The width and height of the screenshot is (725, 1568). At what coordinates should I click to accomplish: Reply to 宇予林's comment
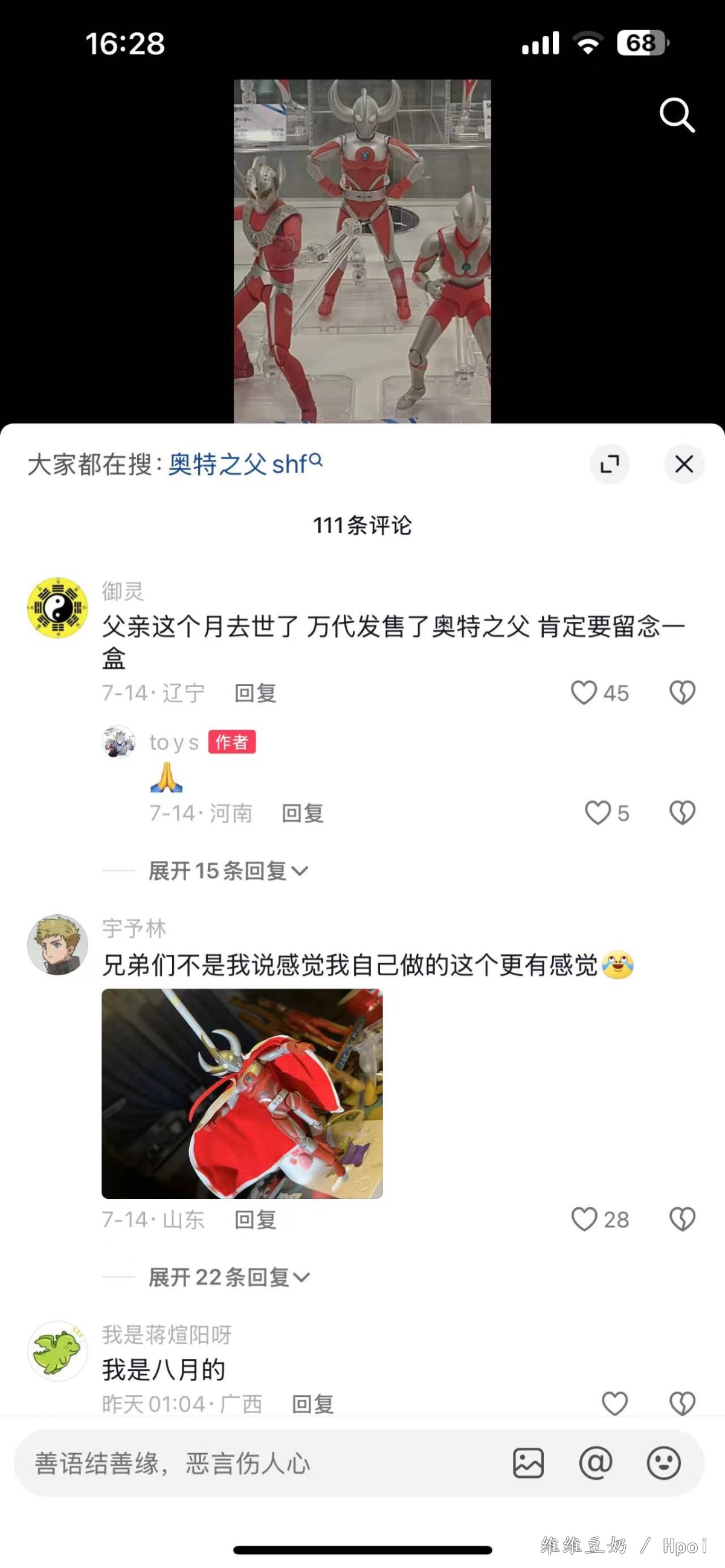(256, 1220)
